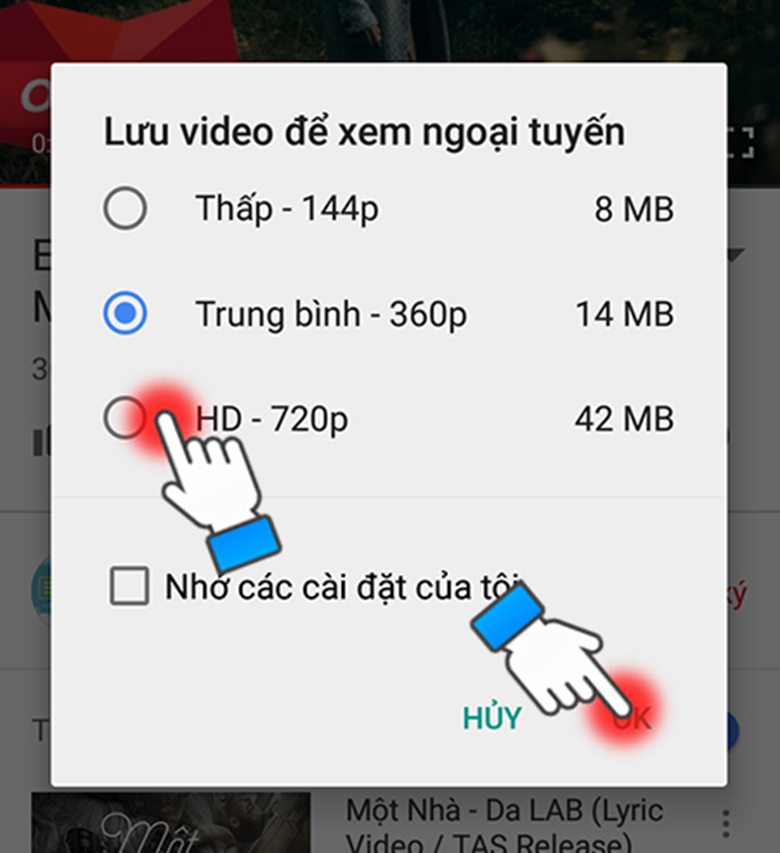Tap the "HD - 720p" text label

tap(270, 419)
